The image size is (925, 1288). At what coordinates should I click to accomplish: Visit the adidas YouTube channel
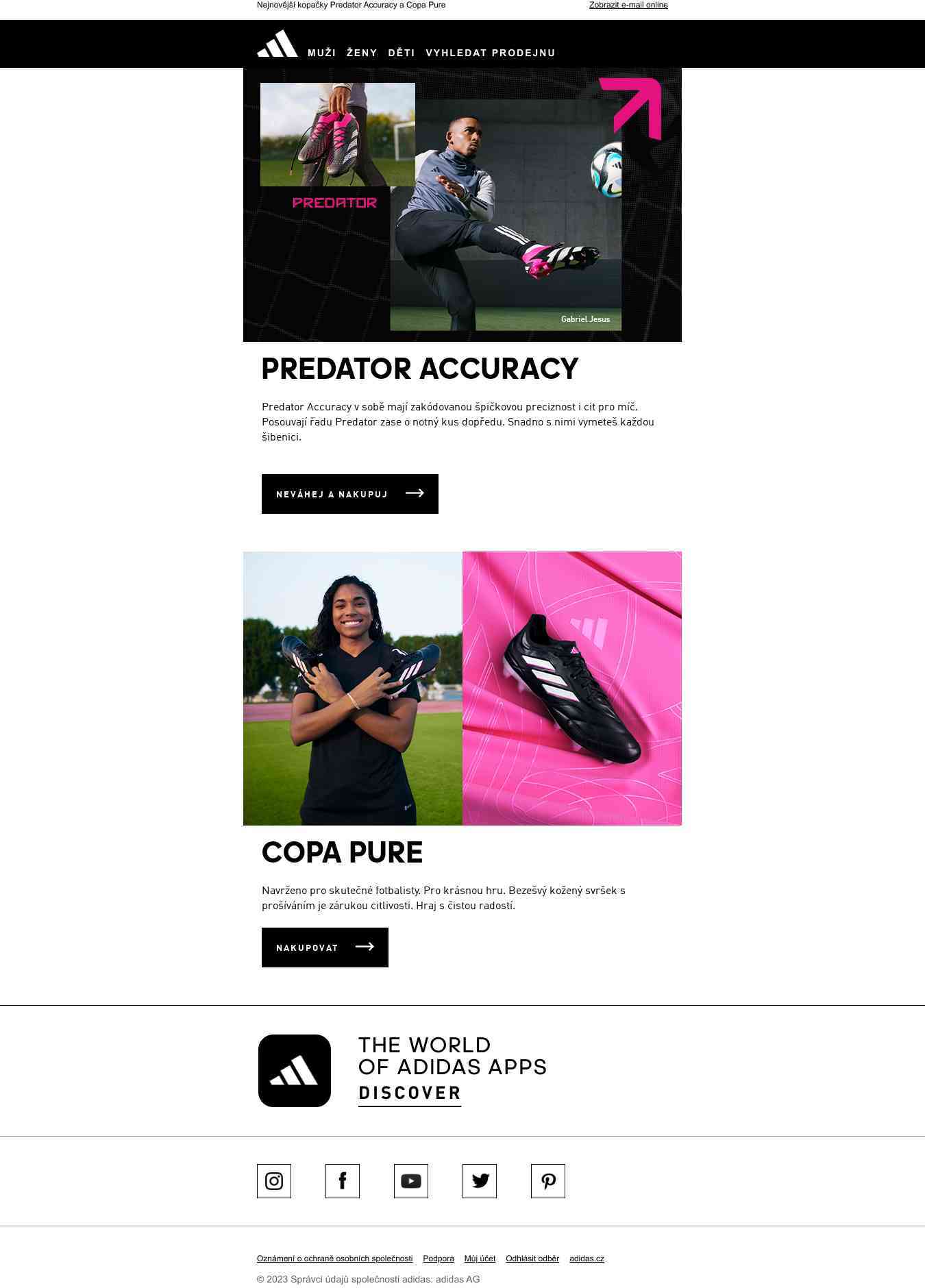click(411, 1181)
